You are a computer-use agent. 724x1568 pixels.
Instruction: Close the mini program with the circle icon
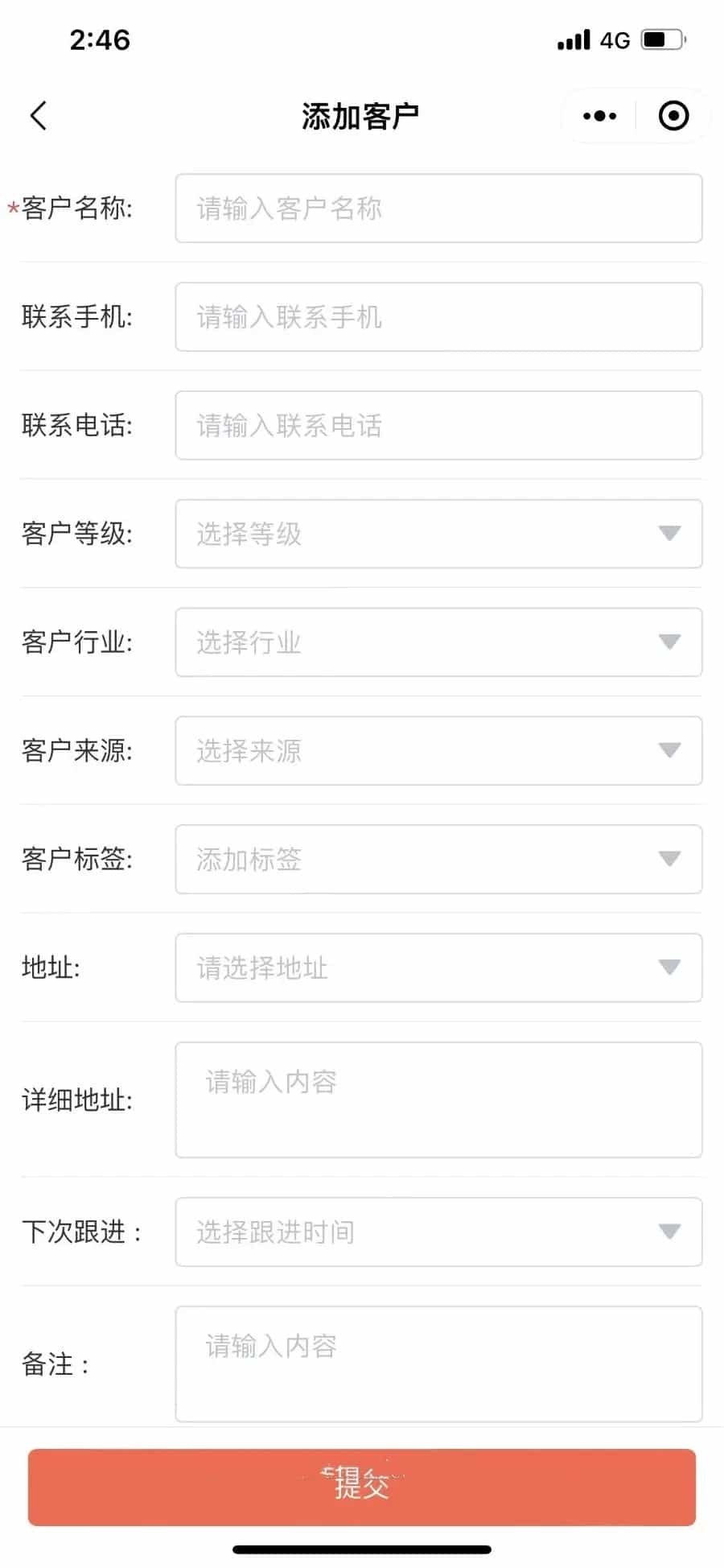673,116
